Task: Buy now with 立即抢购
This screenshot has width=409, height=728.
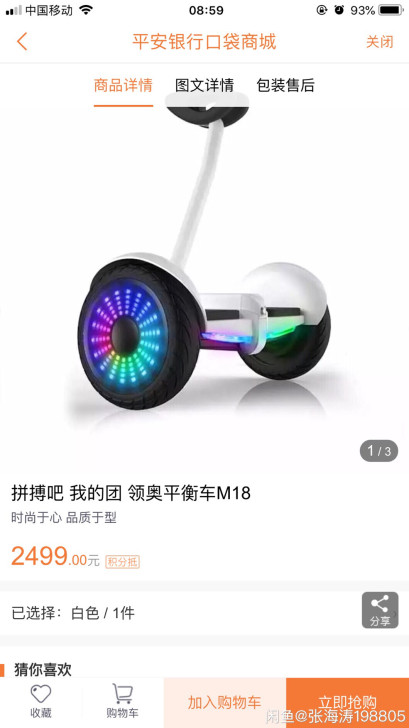Action: point(347,702)
